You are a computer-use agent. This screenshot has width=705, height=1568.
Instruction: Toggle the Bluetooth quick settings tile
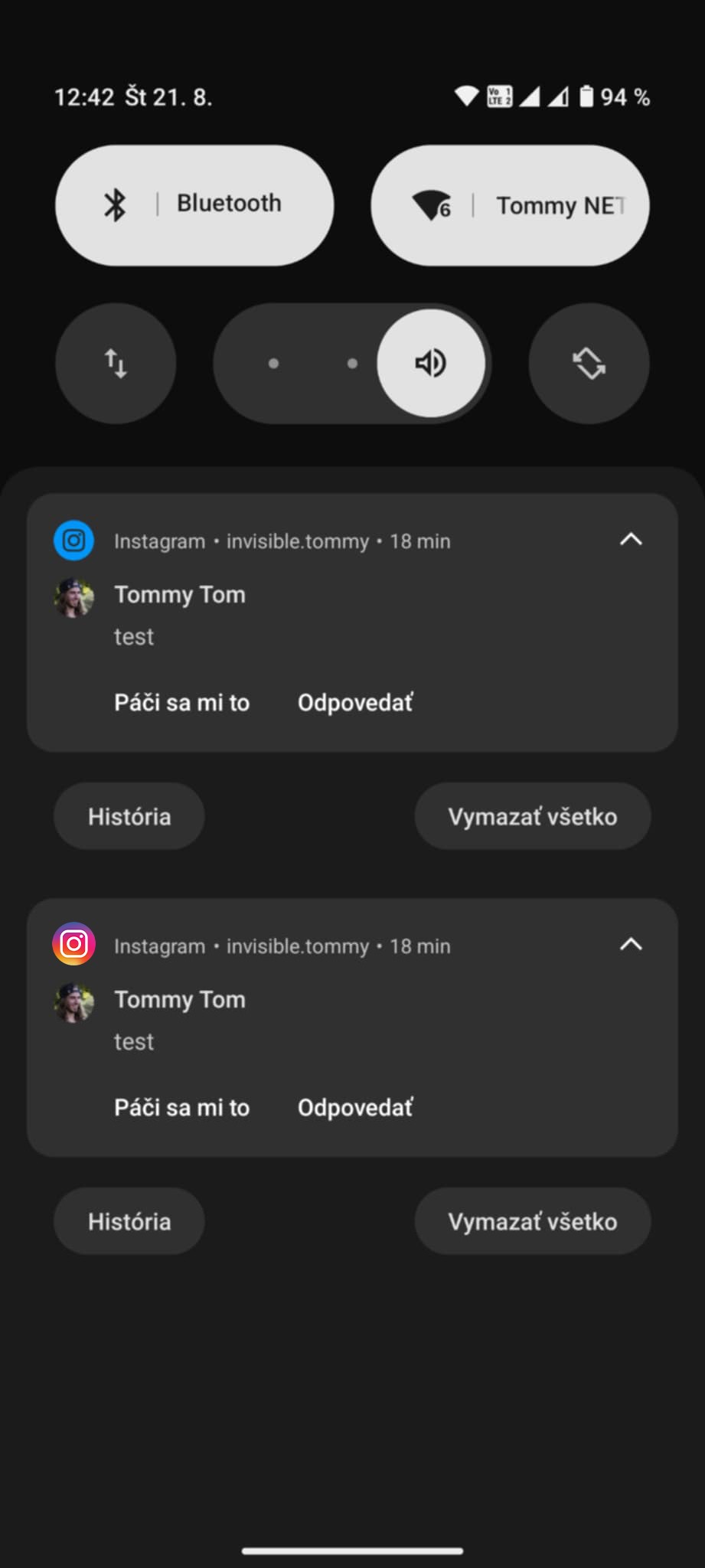coord(194,205)
